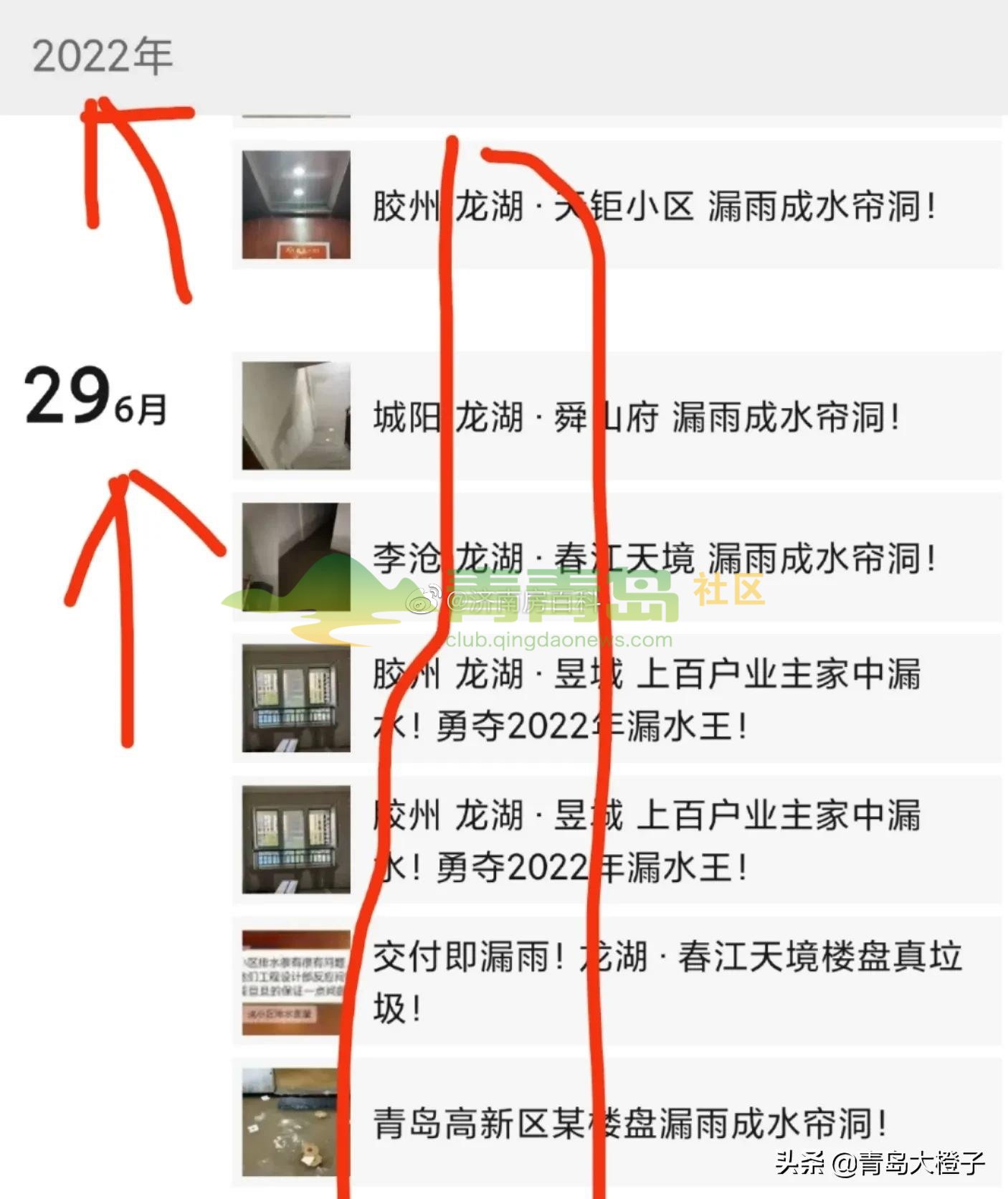Open the 城阳 龙湖·舜山府 漏雨成水帘洞 post
Screen dimensions: 1008x1199
(634, 417)
